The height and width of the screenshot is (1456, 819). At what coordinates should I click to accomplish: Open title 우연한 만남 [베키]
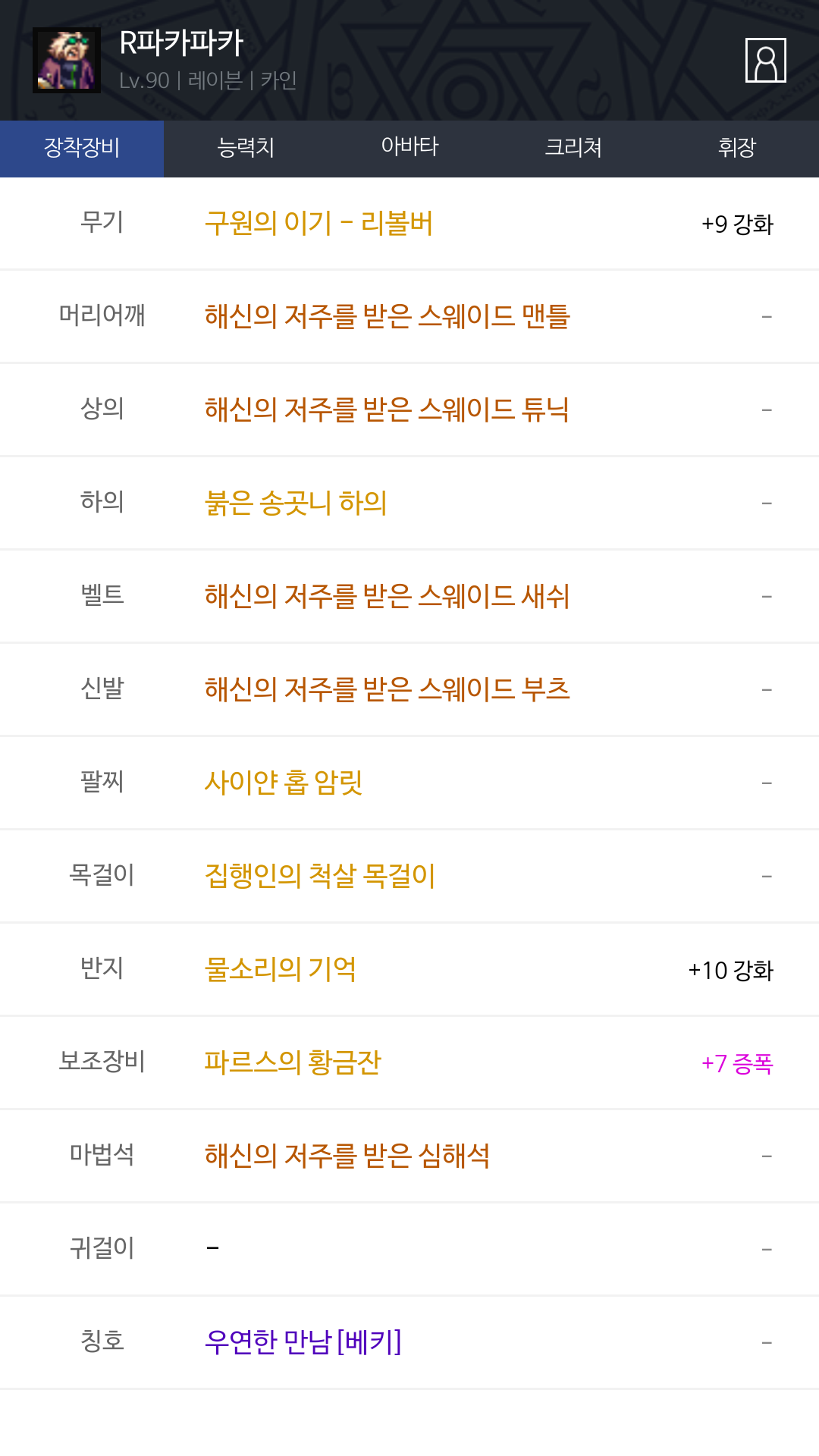(x=303, y=1342)
